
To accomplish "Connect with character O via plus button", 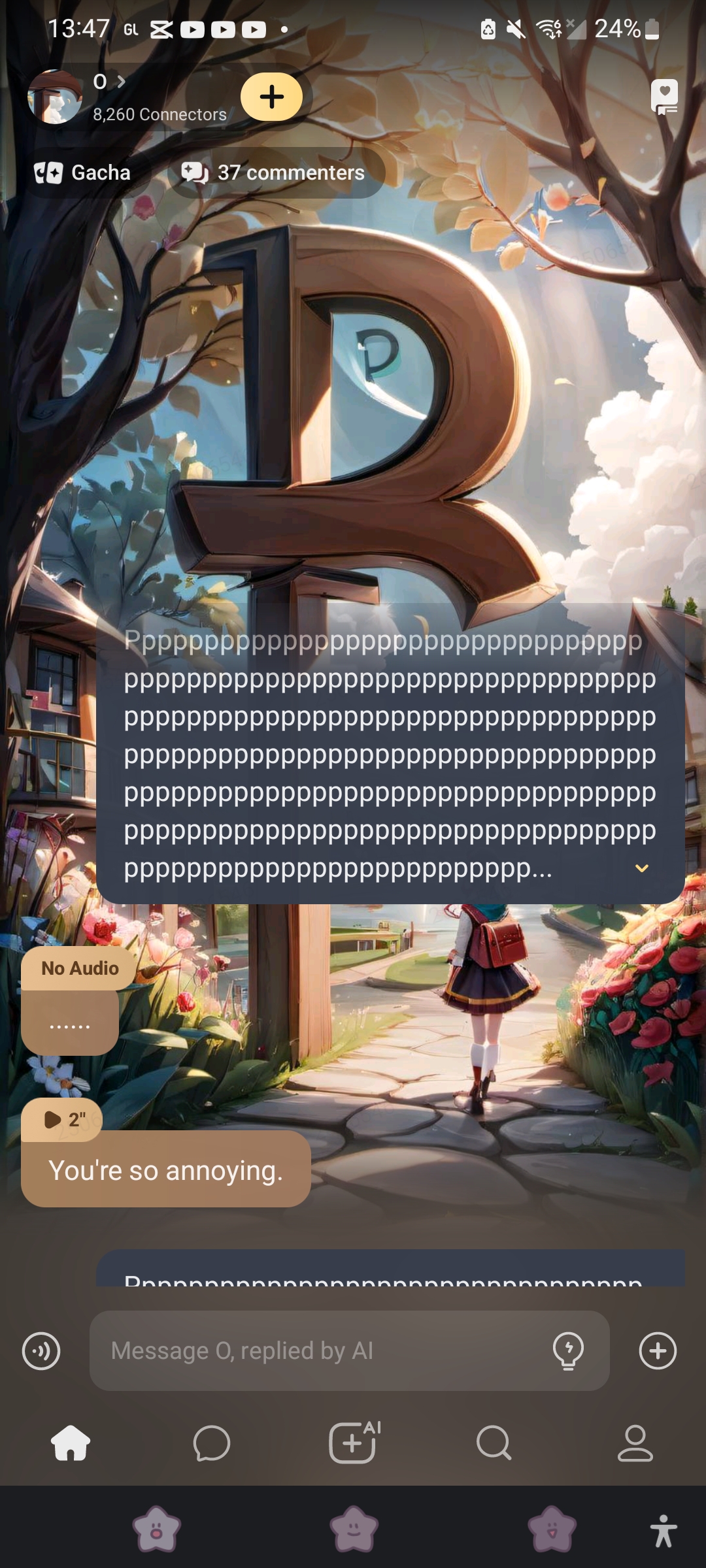I will coord(271,97).
